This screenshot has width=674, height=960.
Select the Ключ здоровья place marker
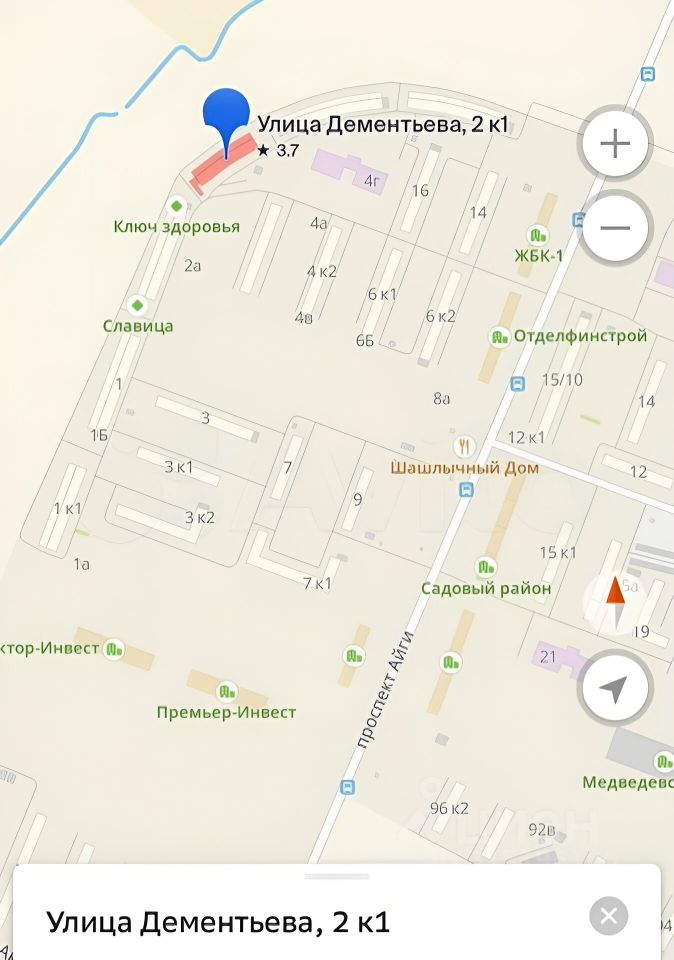177,206
